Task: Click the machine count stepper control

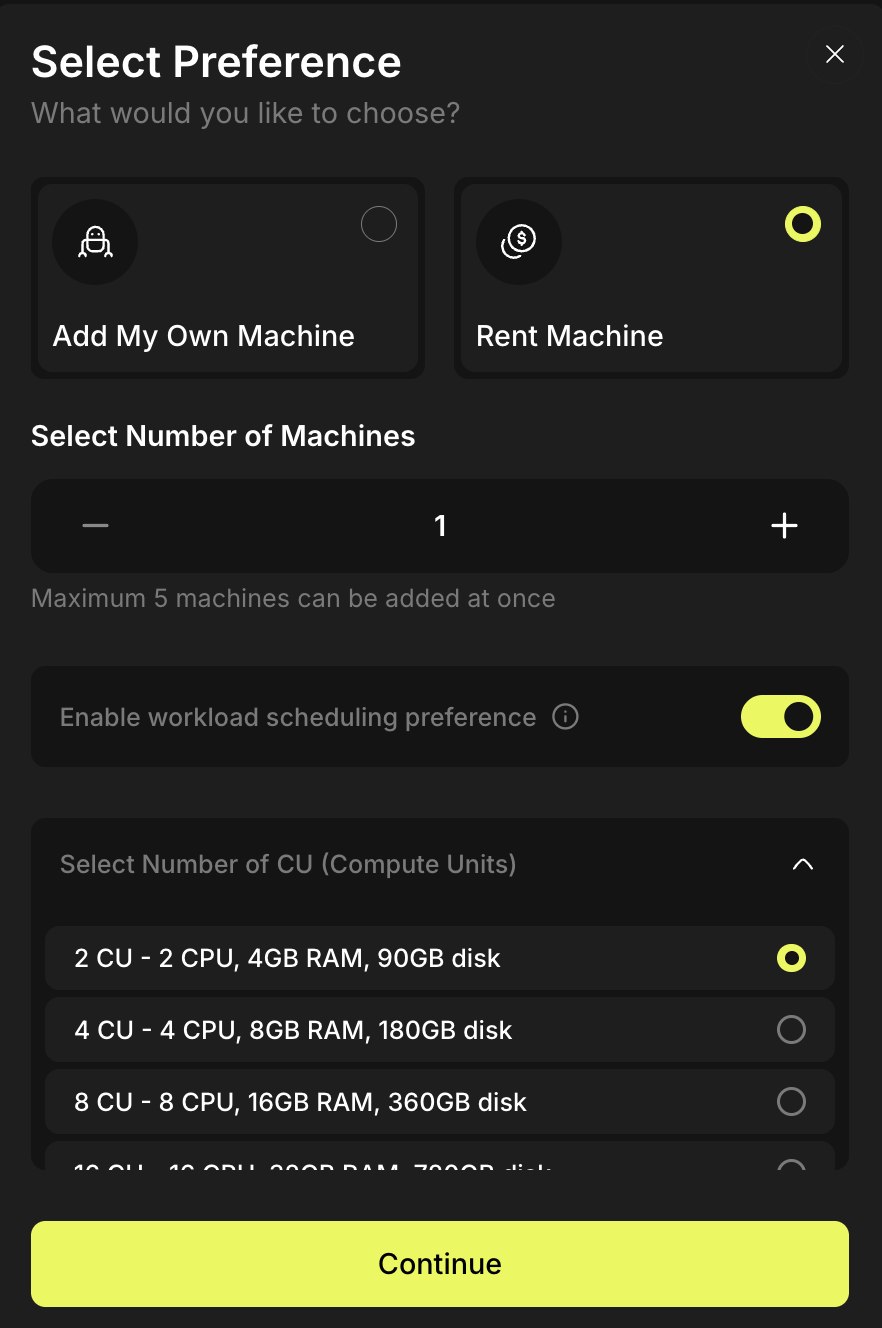Action: coord(440,525)
